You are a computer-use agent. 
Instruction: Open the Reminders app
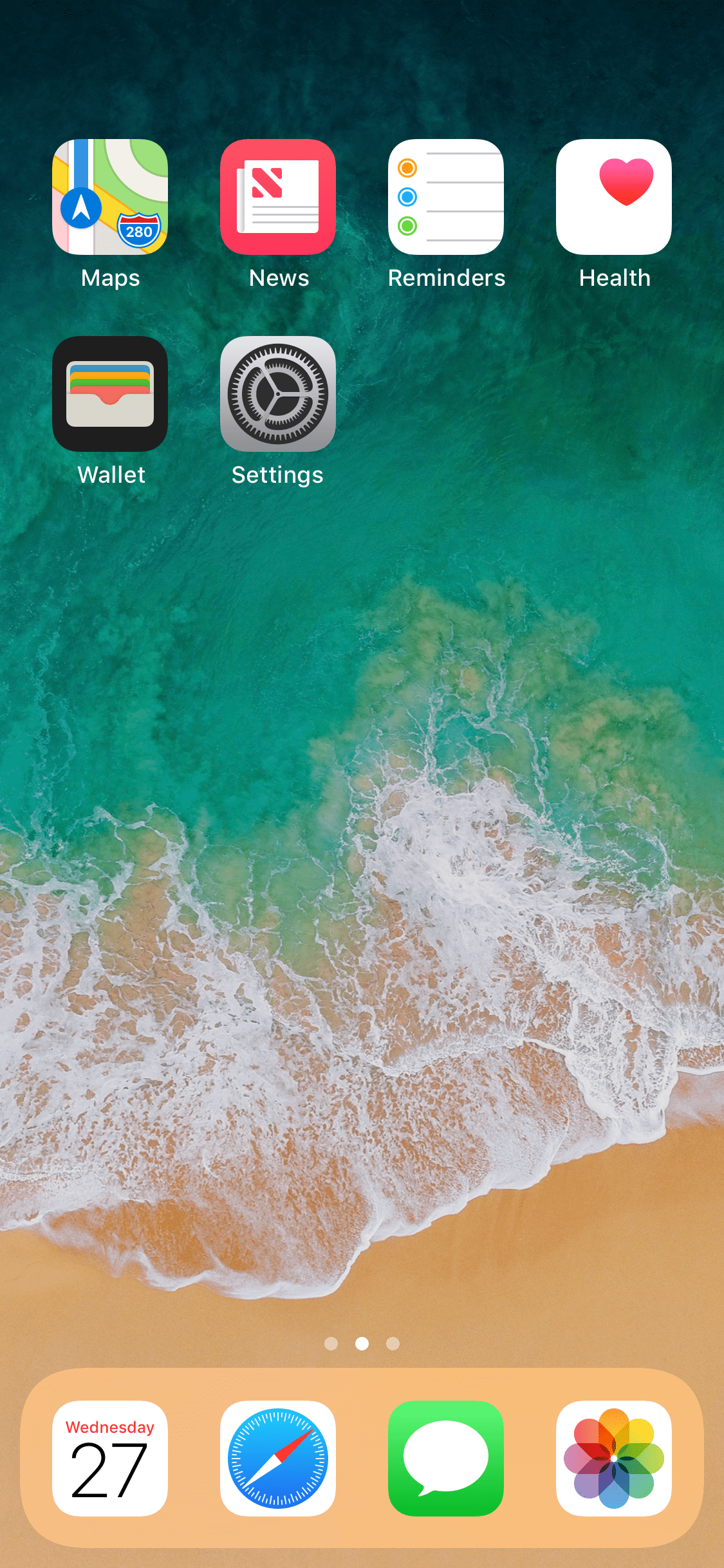[x=445, y=196]
